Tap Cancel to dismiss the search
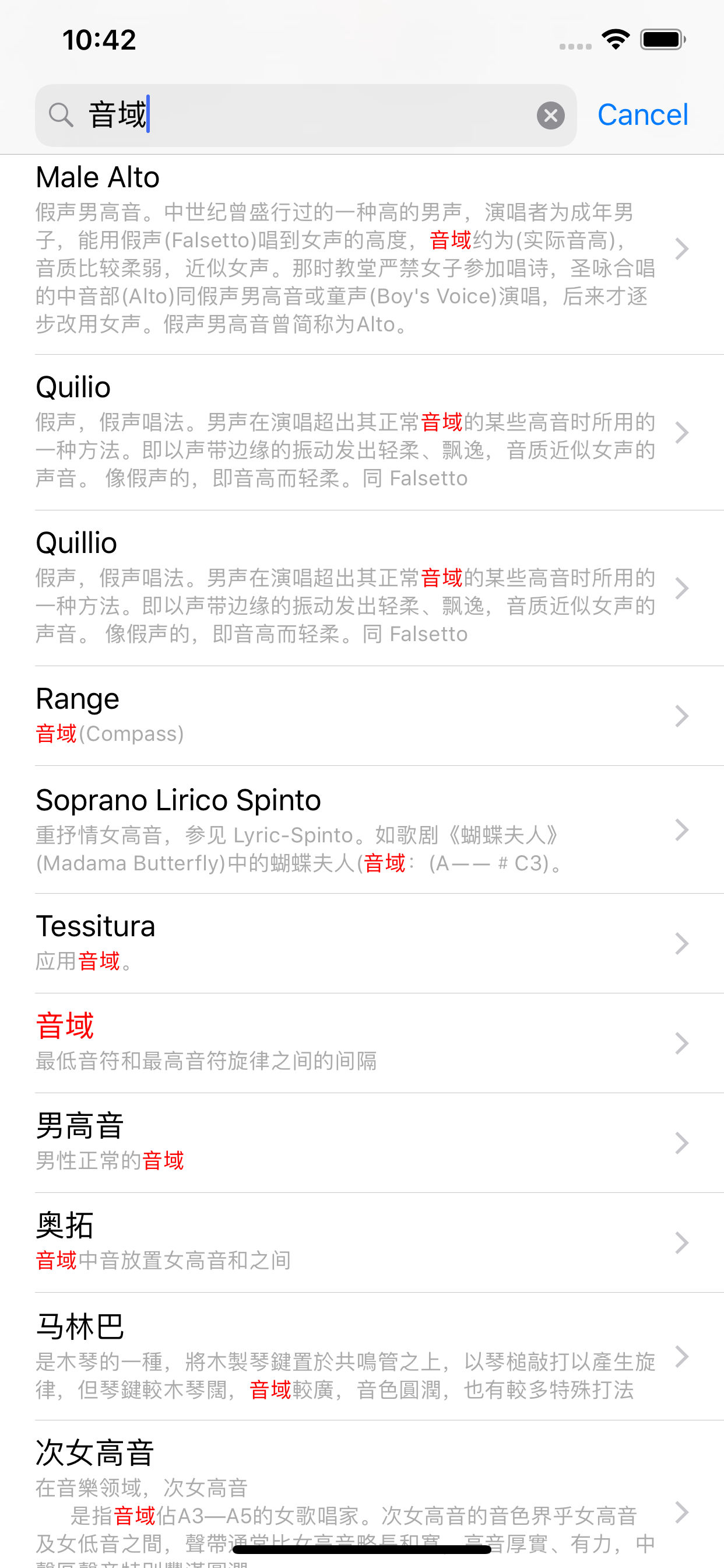Viewport: 724px width, 1568px height. pyautogui.click(x=642, y=115)
